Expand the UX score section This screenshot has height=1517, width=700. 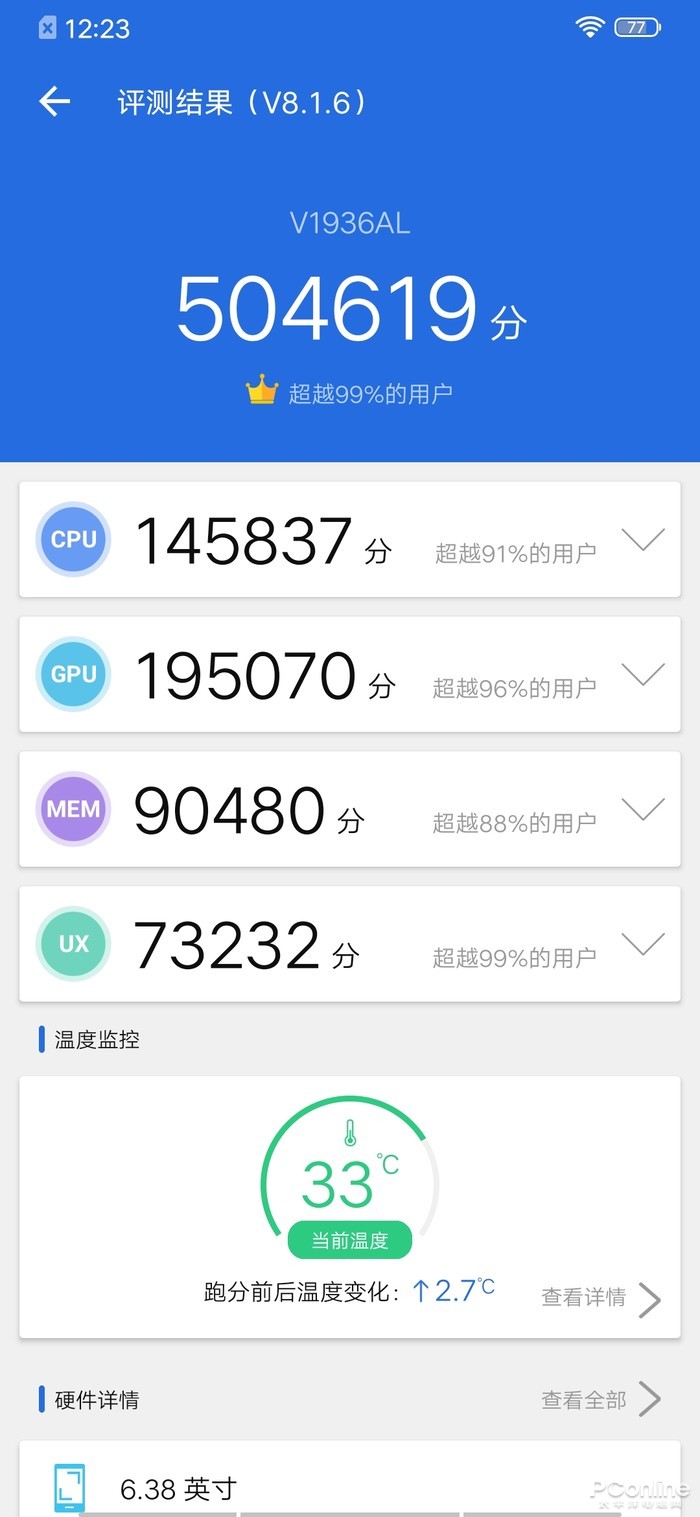click(x=643, y=944)
